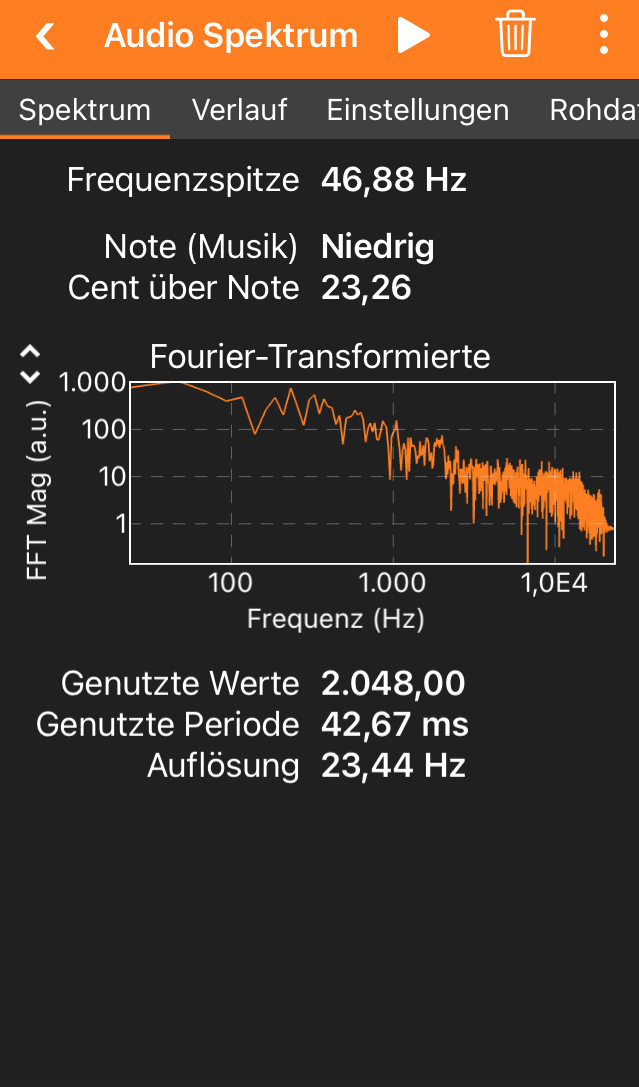Open the Einstellungen tab
The image size is (639, 1087).
[417, 110]
